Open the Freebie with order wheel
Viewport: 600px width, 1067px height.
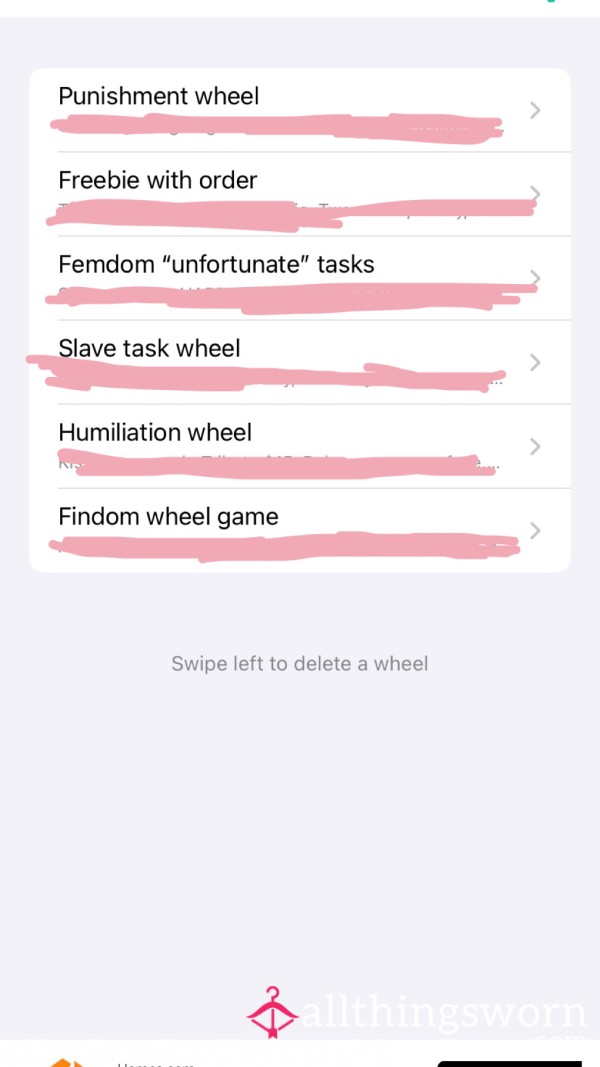300,194
